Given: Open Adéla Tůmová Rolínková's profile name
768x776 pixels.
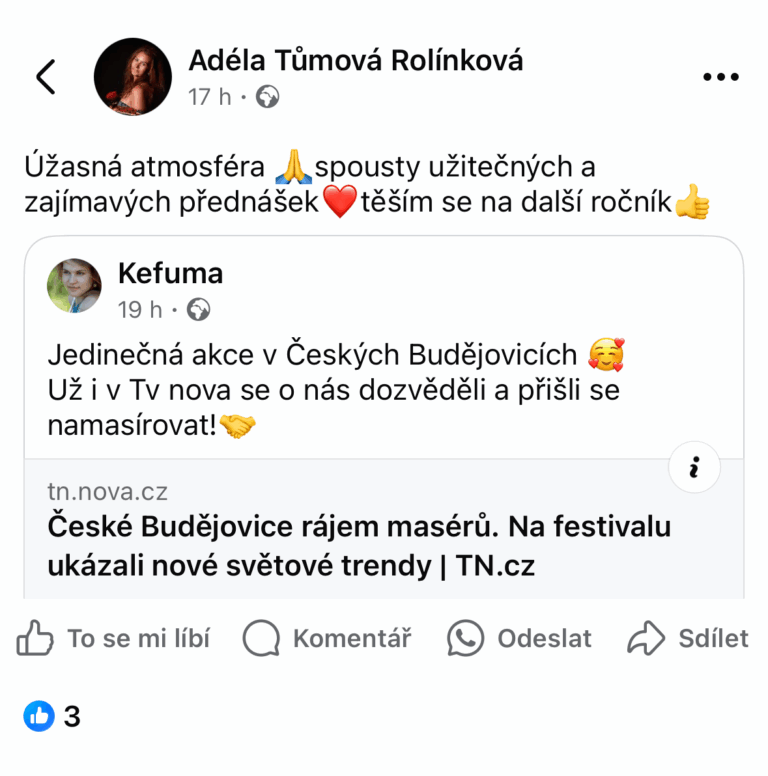Looking at the screenshot, I should (x=355, y=61).
